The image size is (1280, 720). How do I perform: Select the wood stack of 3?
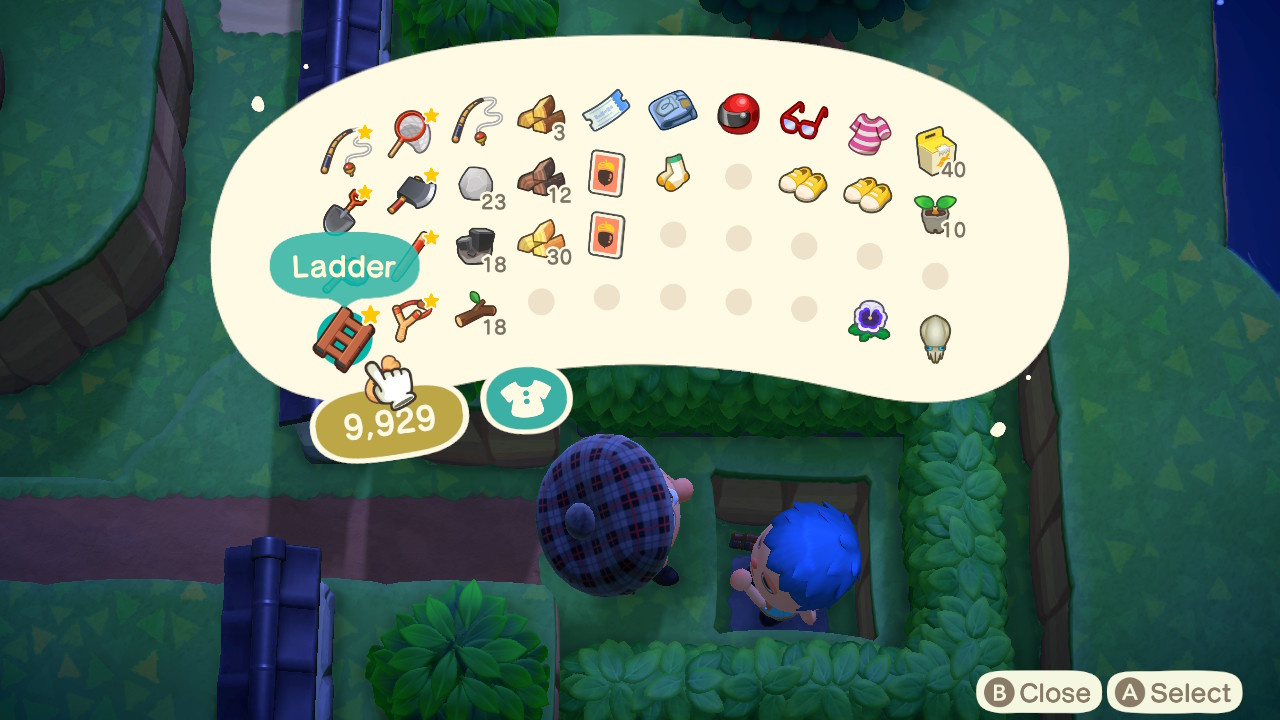pyautogui.click(x=539, y=118)
